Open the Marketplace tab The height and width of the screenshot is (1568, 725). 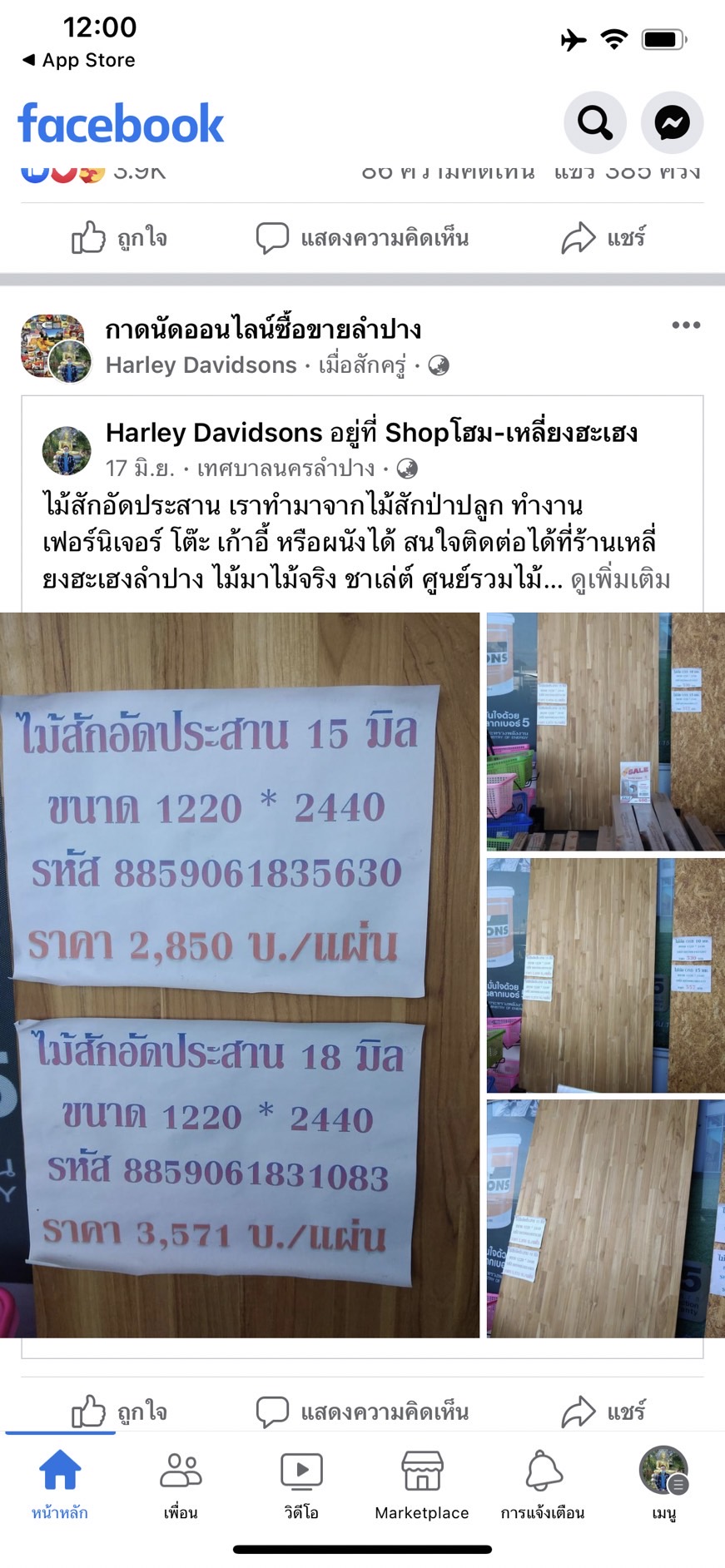422,1487
